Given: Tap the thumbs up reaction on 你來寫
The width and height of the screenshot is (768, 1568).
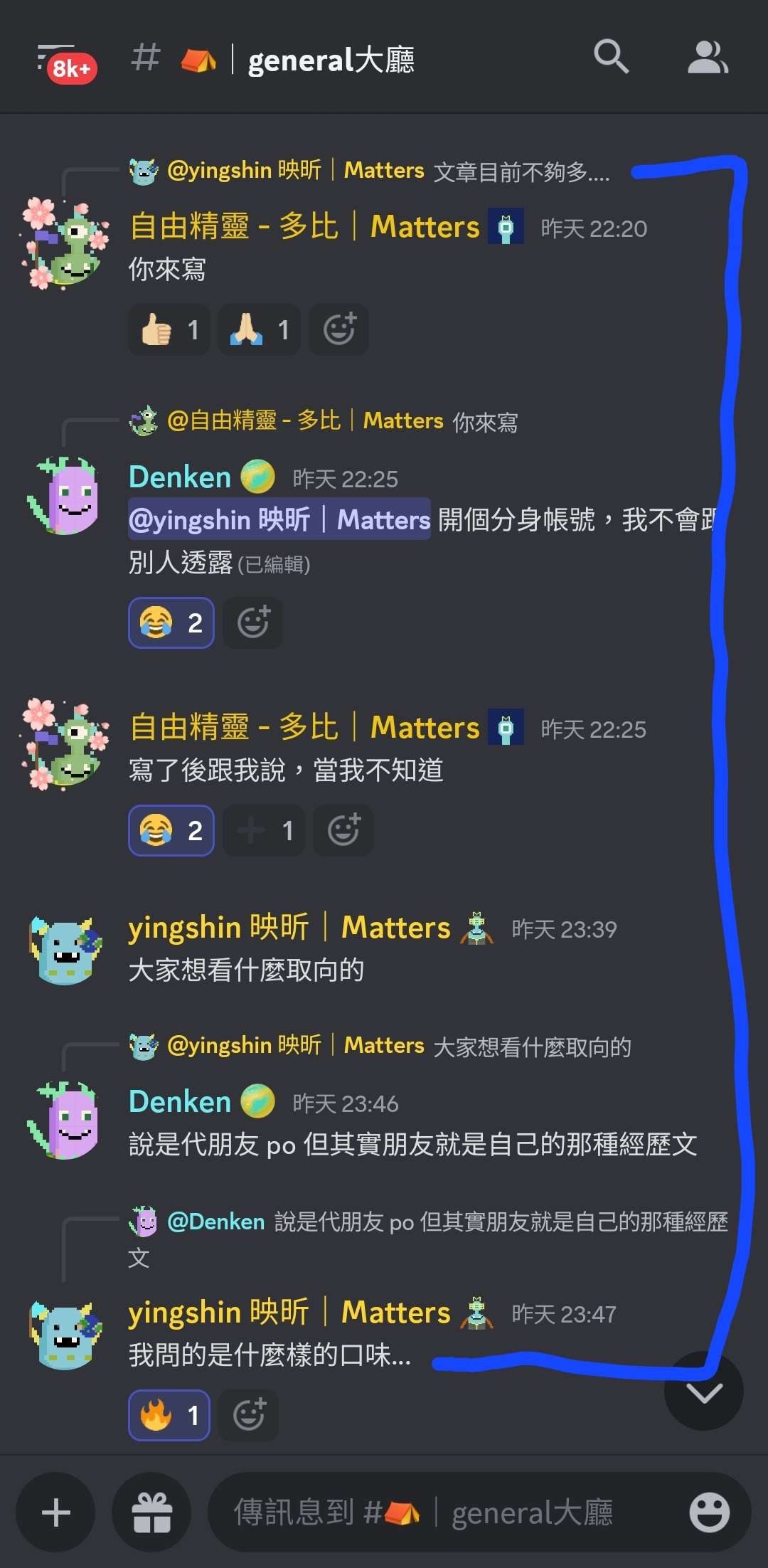Looking at the screenshot, I should (x=169, y=330).
